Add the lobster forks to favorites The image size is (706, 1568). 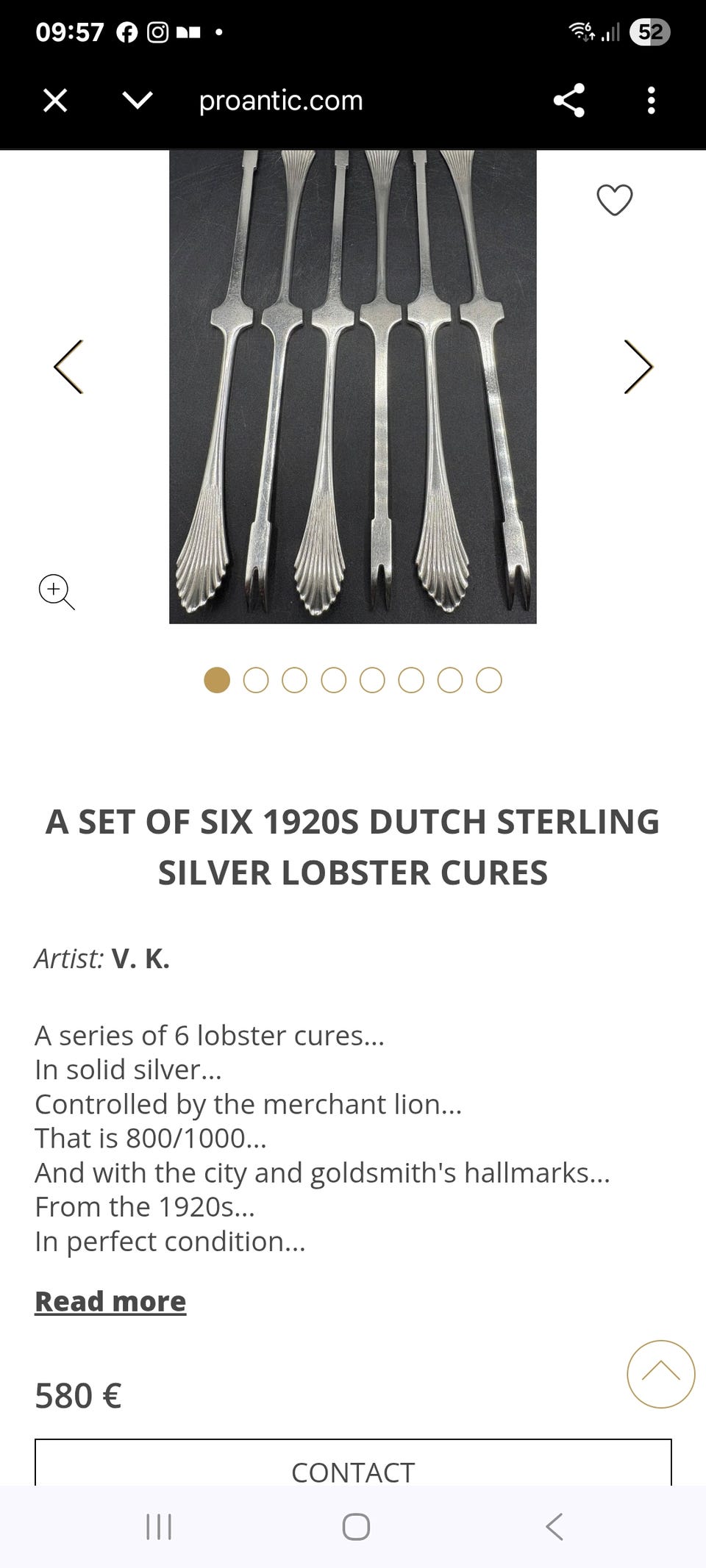[614, 199]
